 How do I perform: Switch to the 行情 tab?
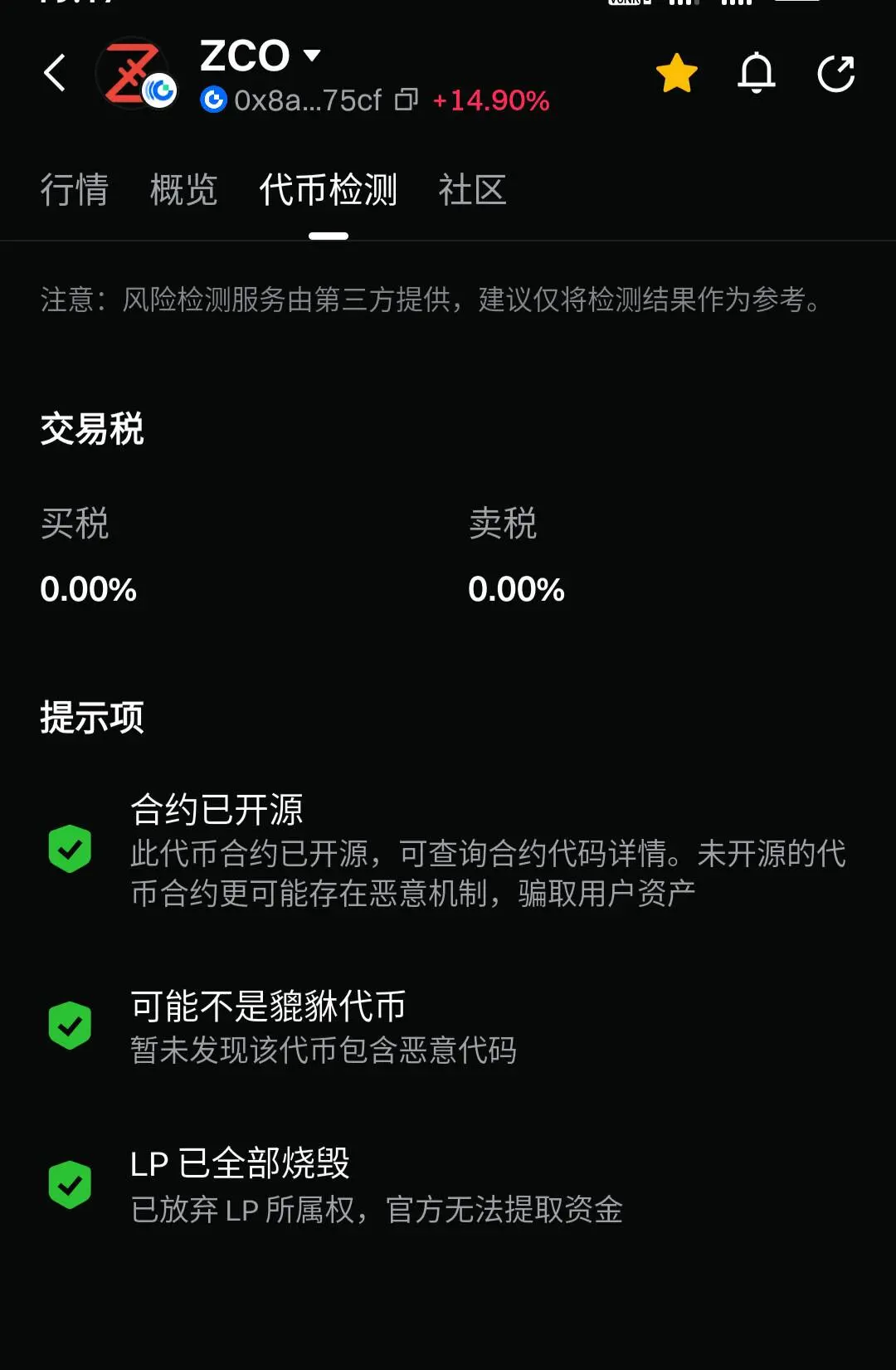tap(75, 189)
